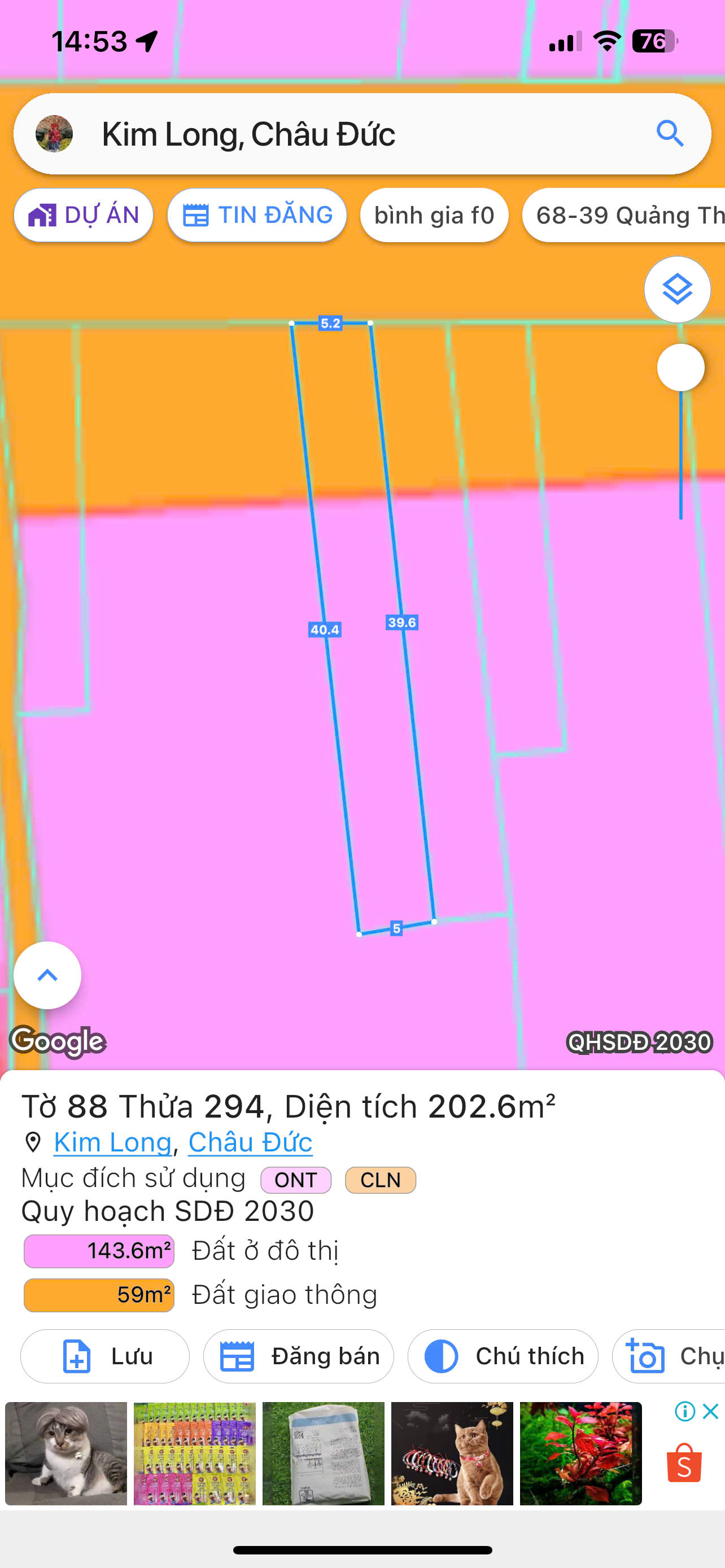Viewport: 725px width, 1568px height.
Task: Open the Châu Đức link
Action: [250, 1142]
